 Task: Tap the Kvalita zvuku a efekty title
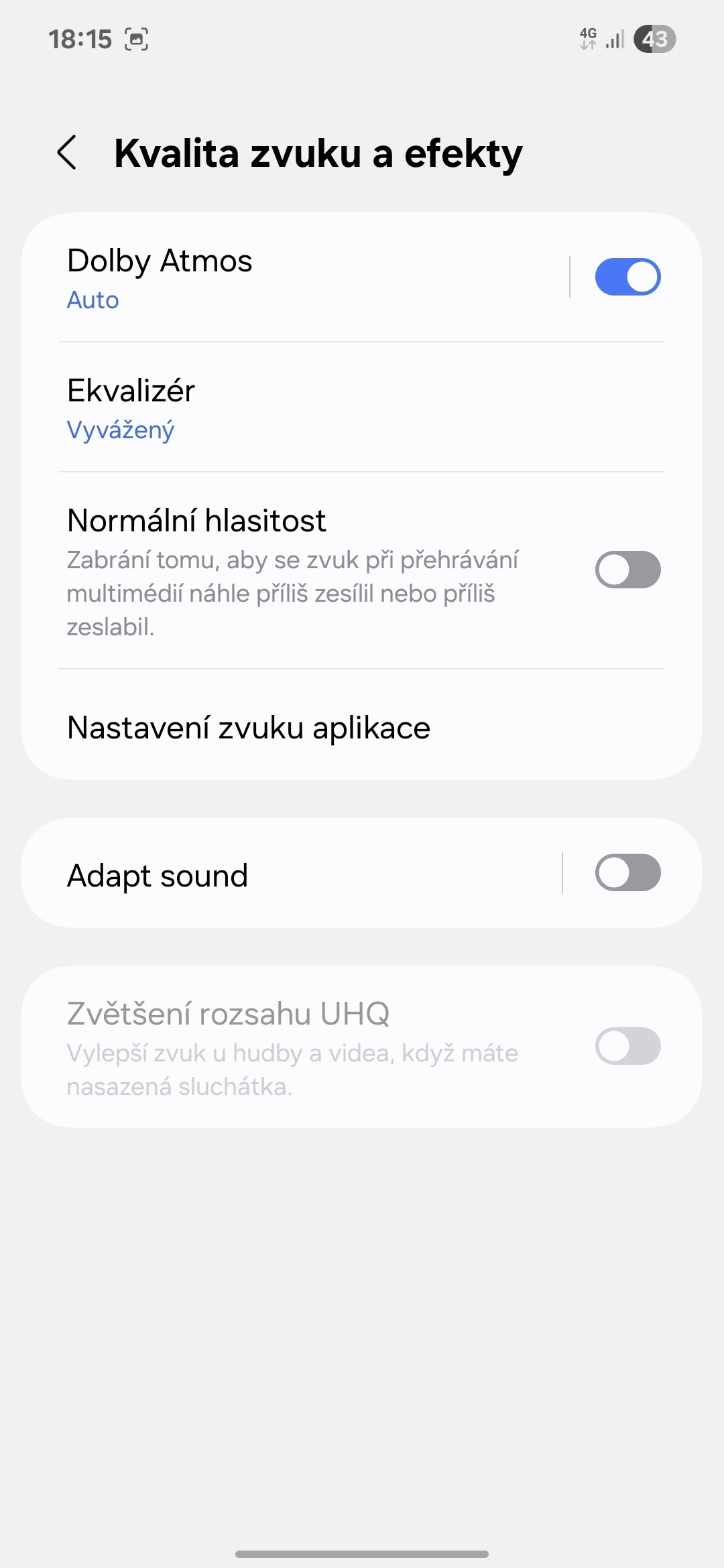[x=318, y=154]
